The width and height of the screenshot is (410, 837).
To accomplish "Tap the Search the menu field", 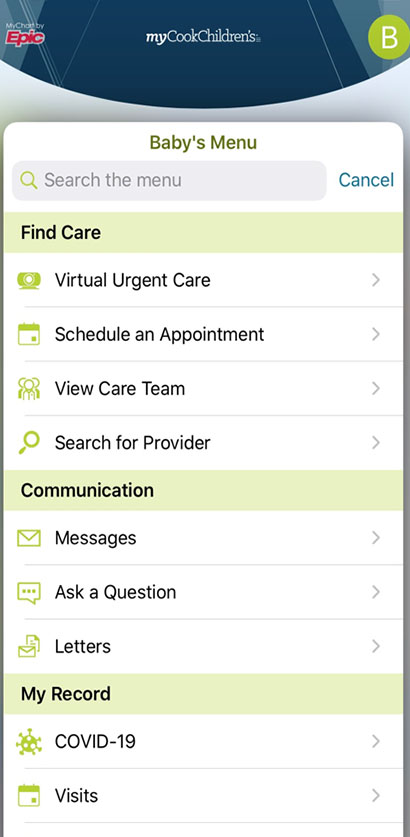I will point(169,180).
